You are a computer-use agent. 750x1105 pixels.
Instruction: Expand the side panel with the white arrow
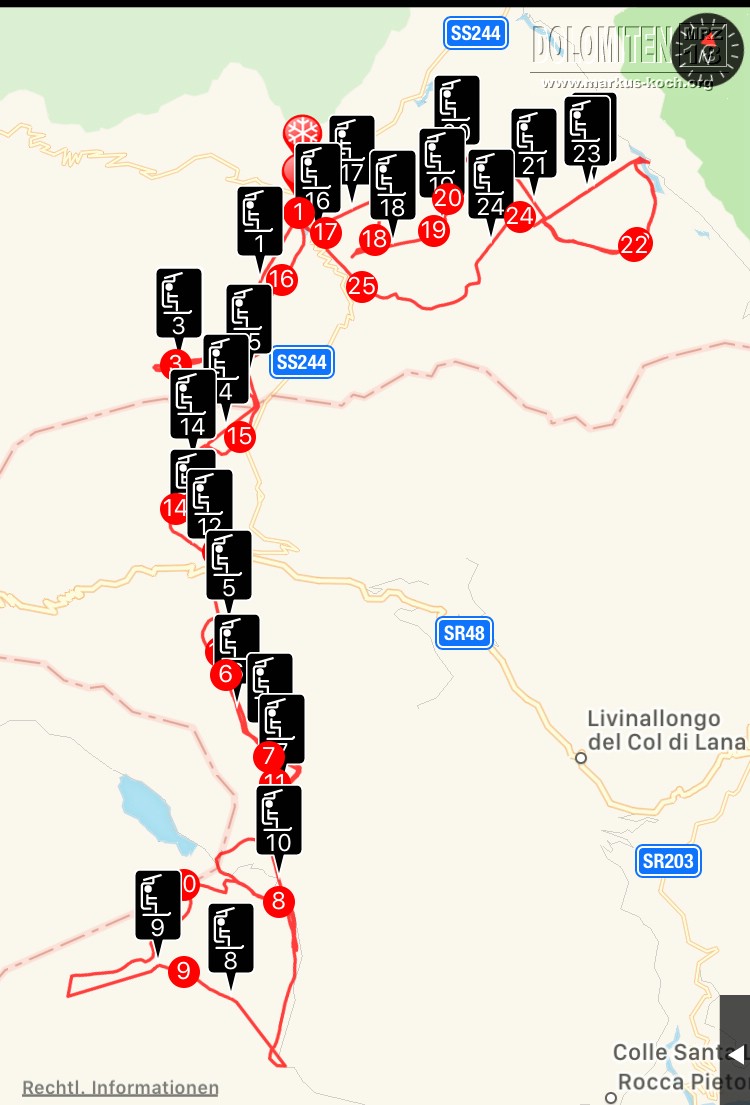pos(735,1053)
